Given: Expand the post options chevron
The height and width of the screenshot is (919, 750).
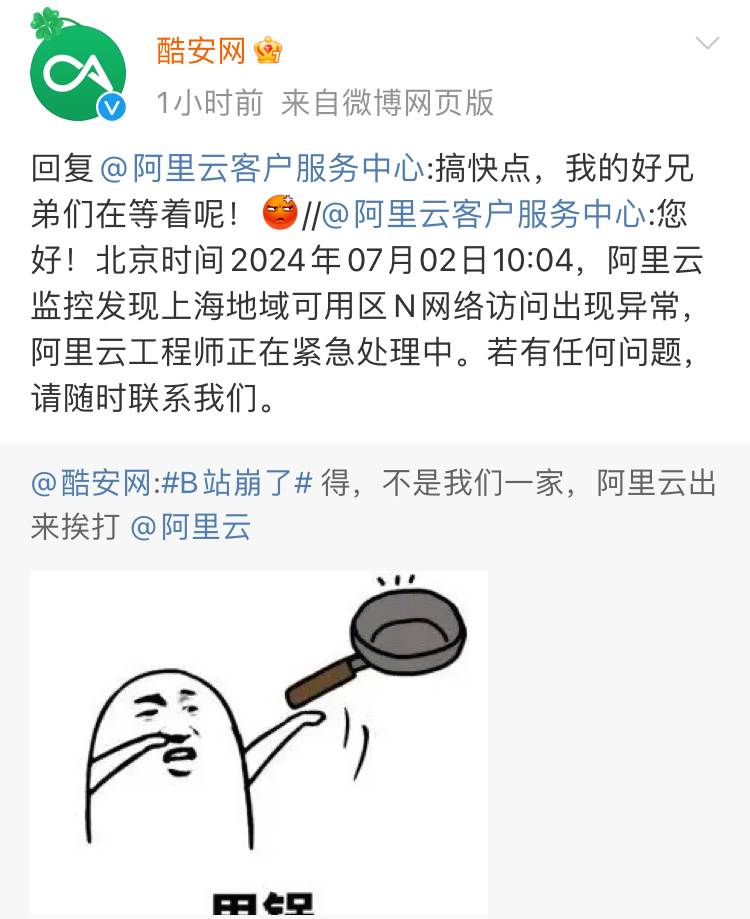Looking at the screenshot, I should coord(707,43).
